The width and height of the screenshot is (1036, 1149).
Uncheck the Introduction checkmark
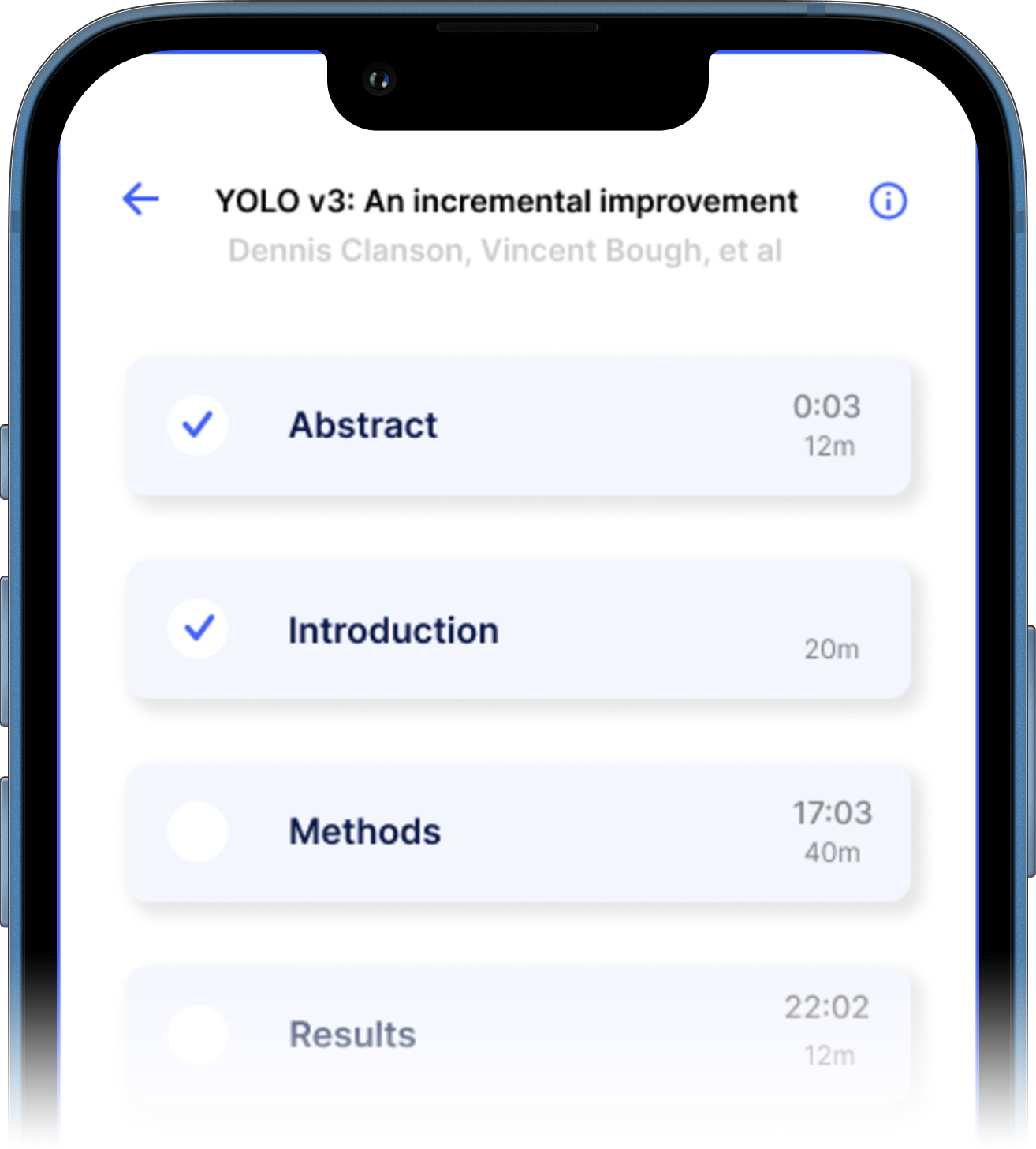tap(198, 629)
